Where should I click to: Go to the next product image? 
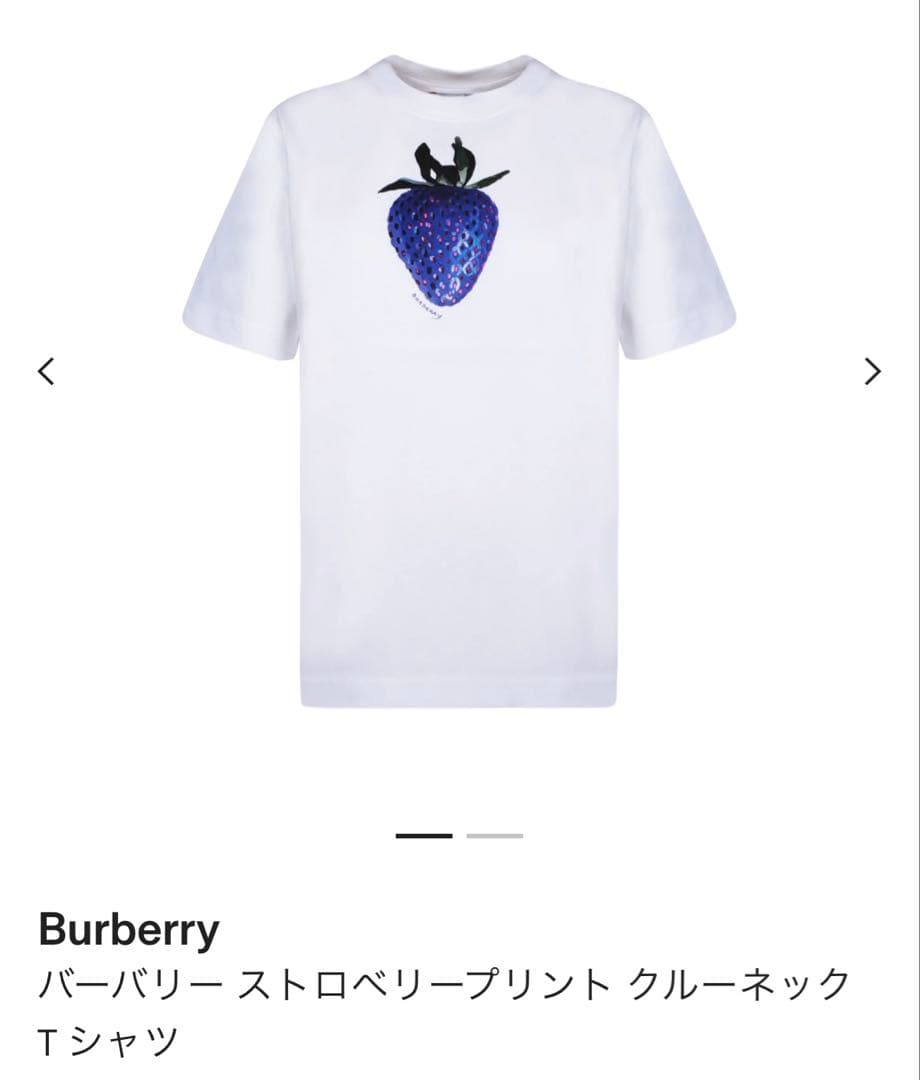[x=872, y=371]
